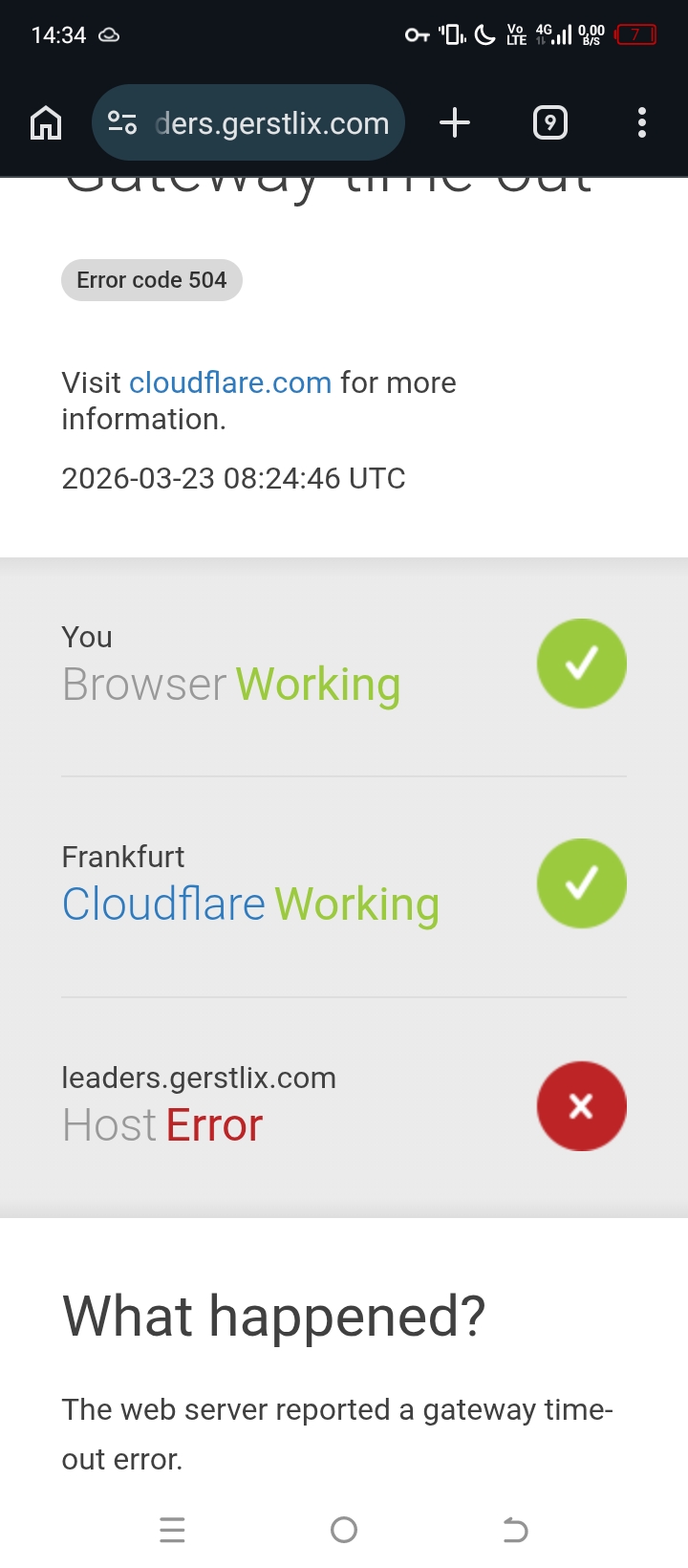This screenshot has height=1568, width=688.
Task: Follow the cloudflare.com link
Action: tap(230, 383)
